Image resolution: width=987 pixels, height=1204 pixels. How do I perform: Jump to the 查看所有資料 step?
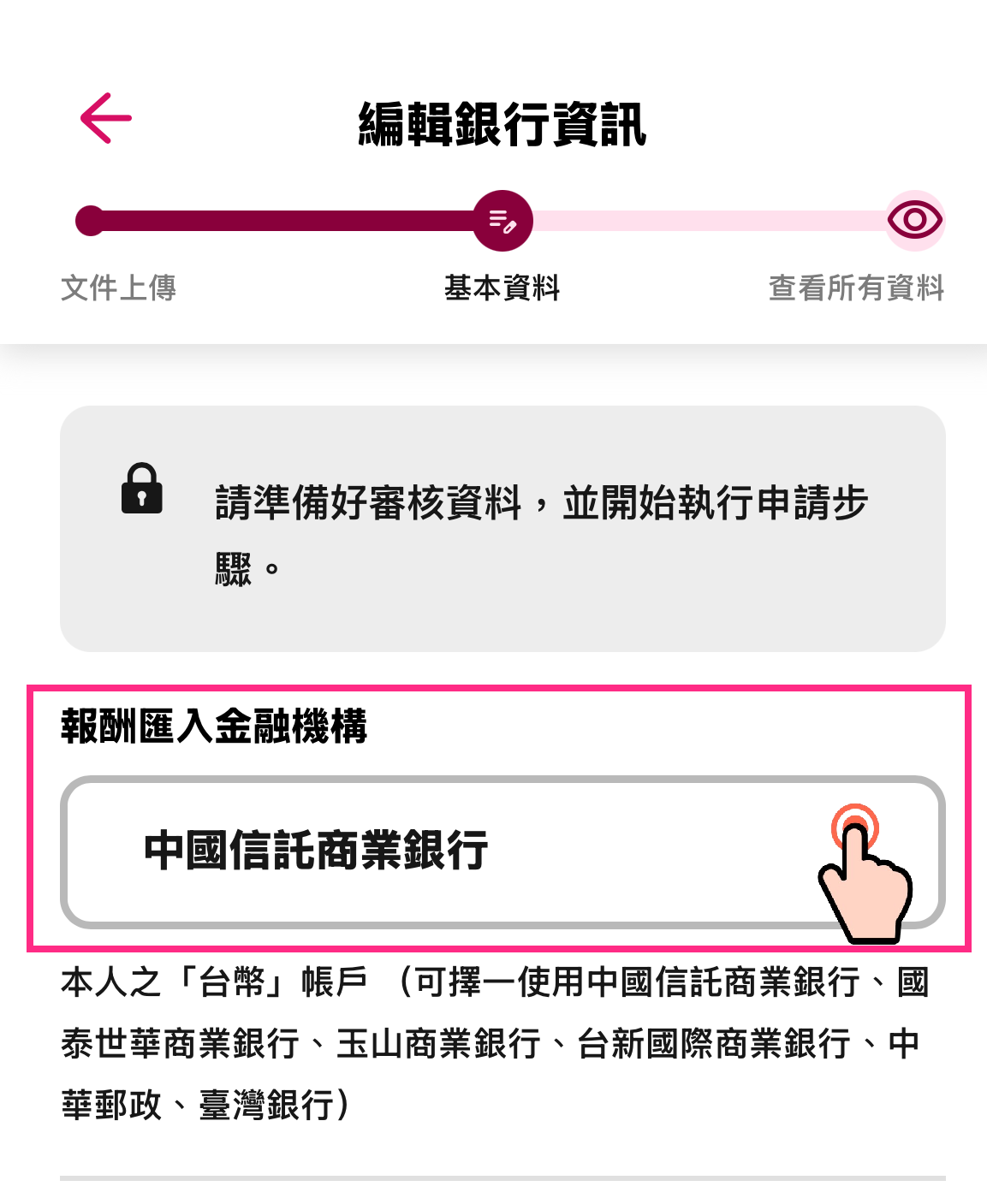tap(914, 221)
